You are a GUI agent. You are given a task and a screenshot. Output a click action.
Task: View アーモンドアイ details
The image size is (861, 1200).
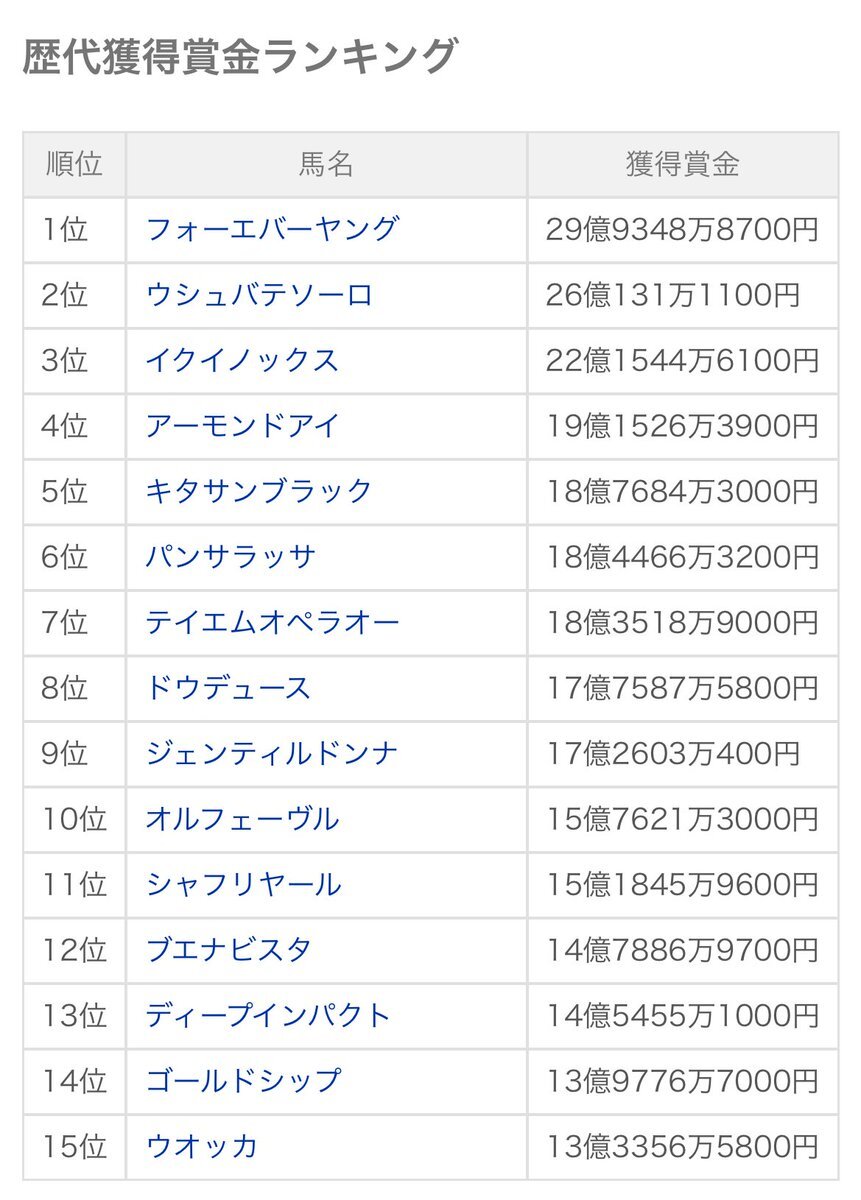click(x=243, y=426)
